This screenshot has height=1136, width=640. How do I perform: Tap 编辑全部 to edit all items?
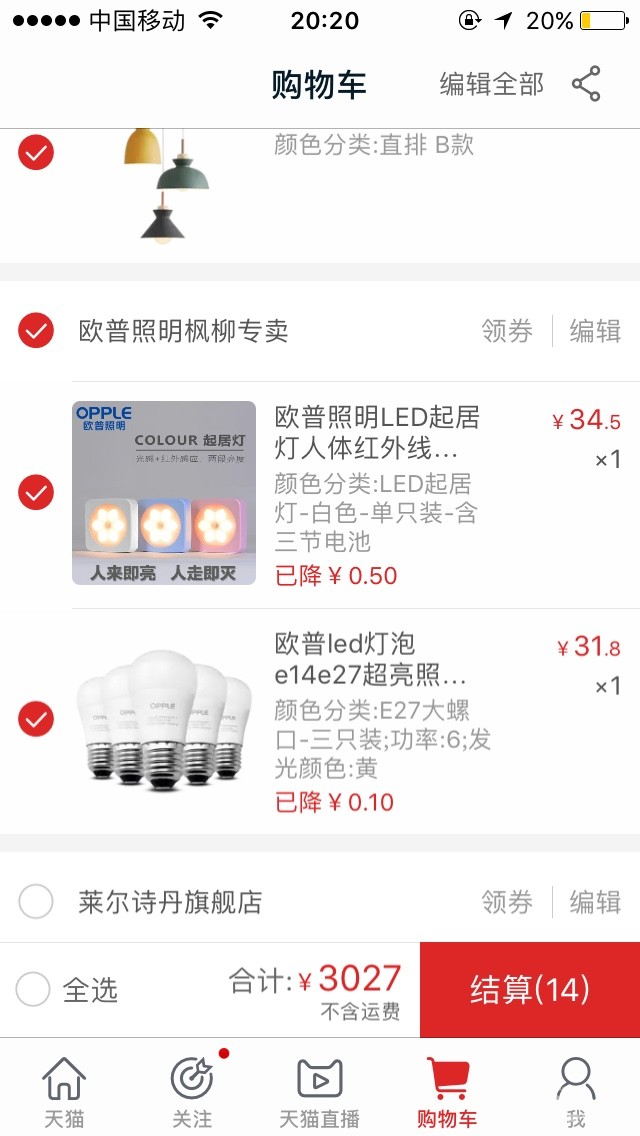pyautogui.click(x=491, y=84)
